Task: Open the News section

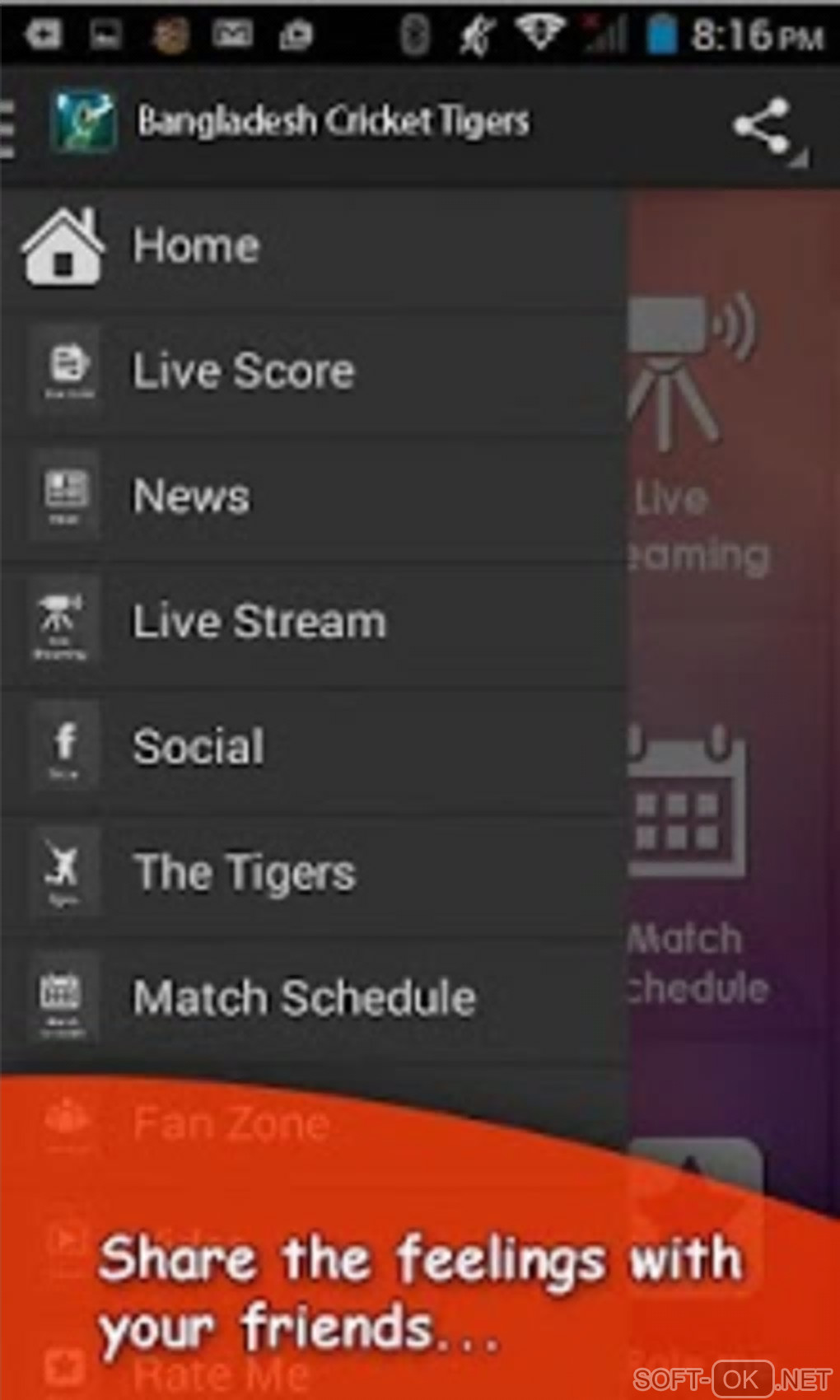Action: 191,497
